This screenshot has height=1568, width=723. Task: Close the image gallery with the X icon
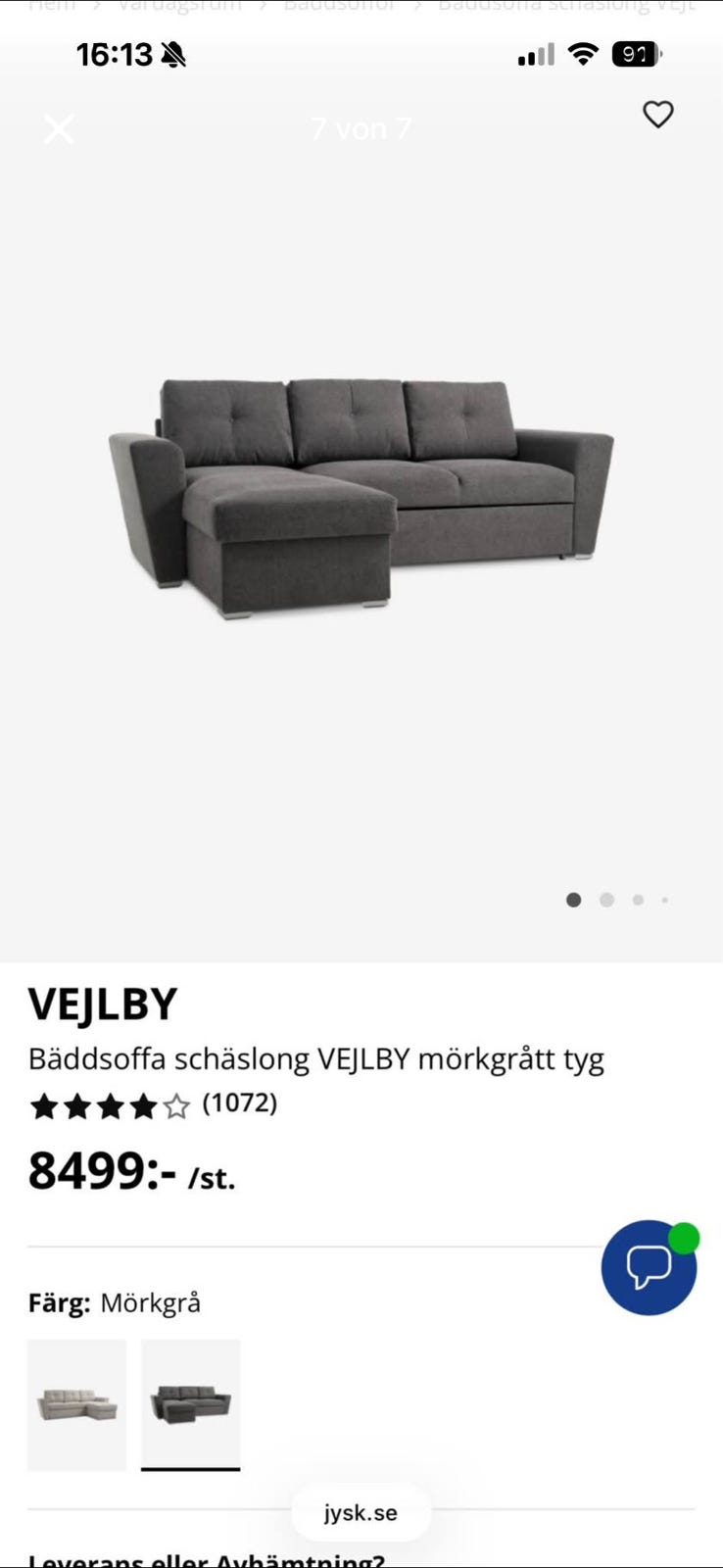point(59,128)
